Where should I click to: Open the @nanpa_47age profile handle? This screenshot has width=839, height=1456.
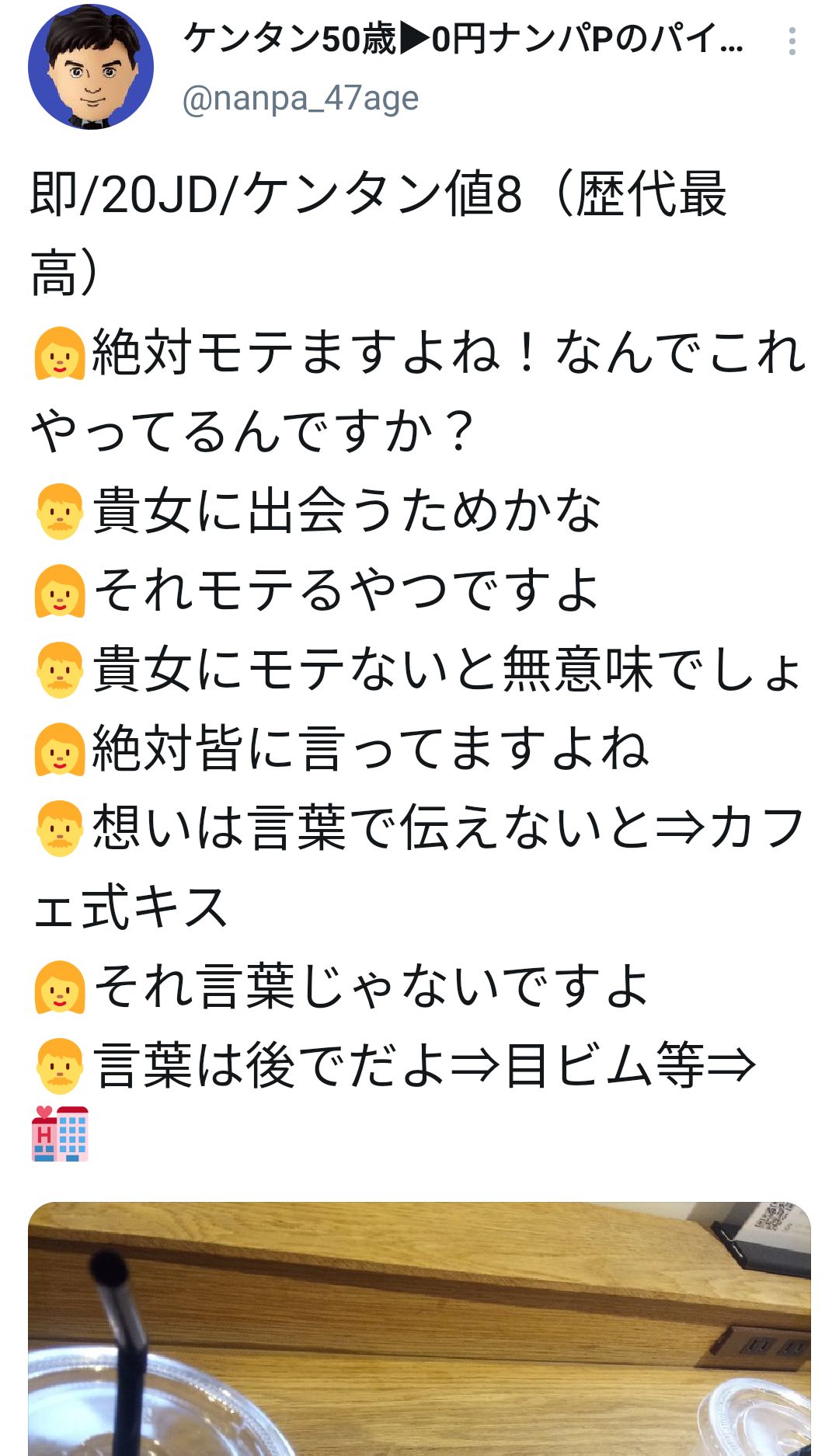pyautogui.click(x=301, y=99)
